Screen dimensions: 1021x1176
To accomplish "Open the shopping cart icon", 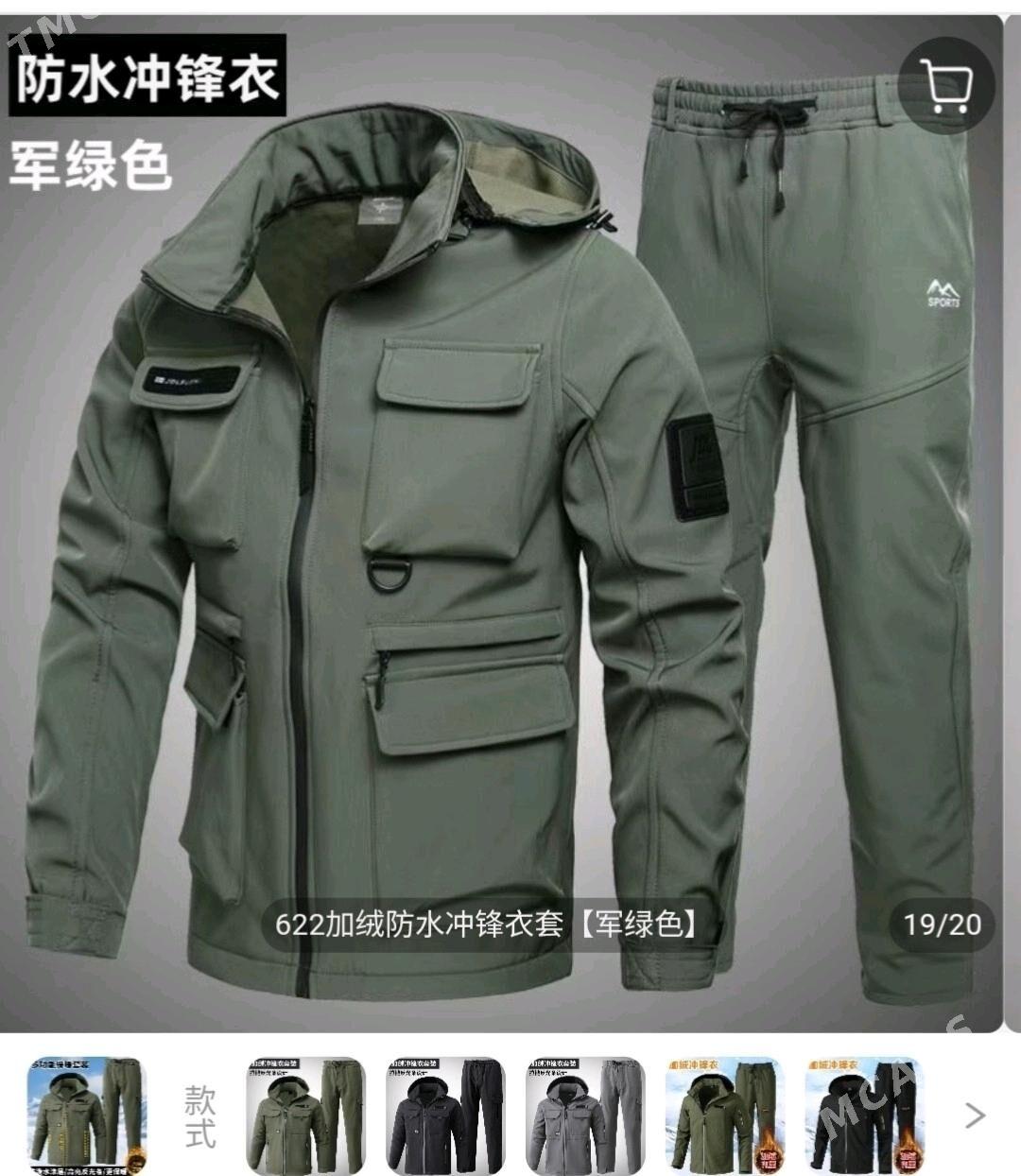I will tap(946, 86).
